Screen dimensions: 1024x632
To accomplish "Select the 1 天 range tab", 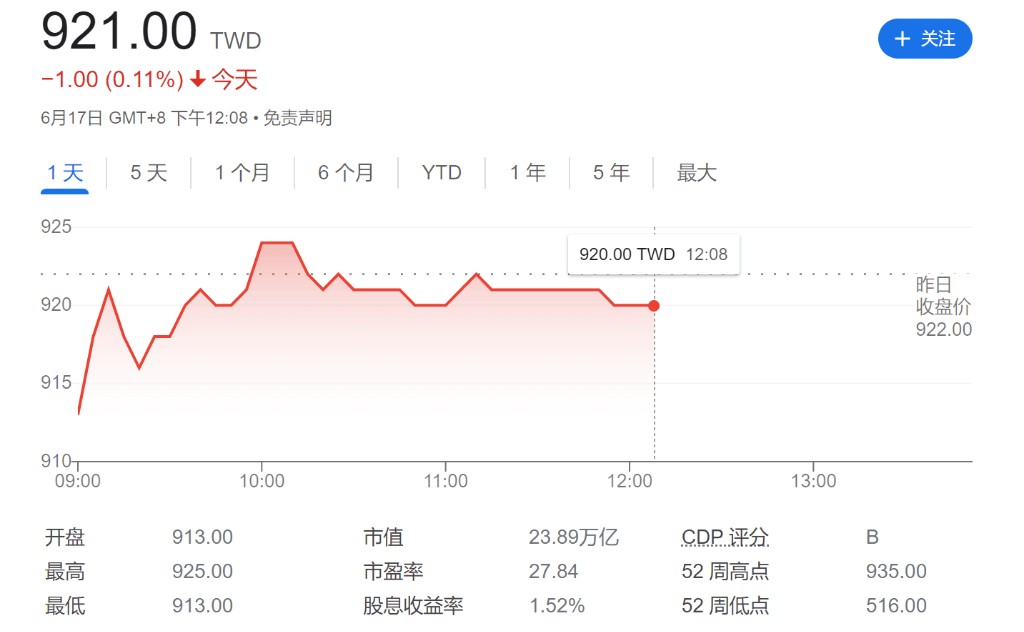I will [x=66, y=173].
